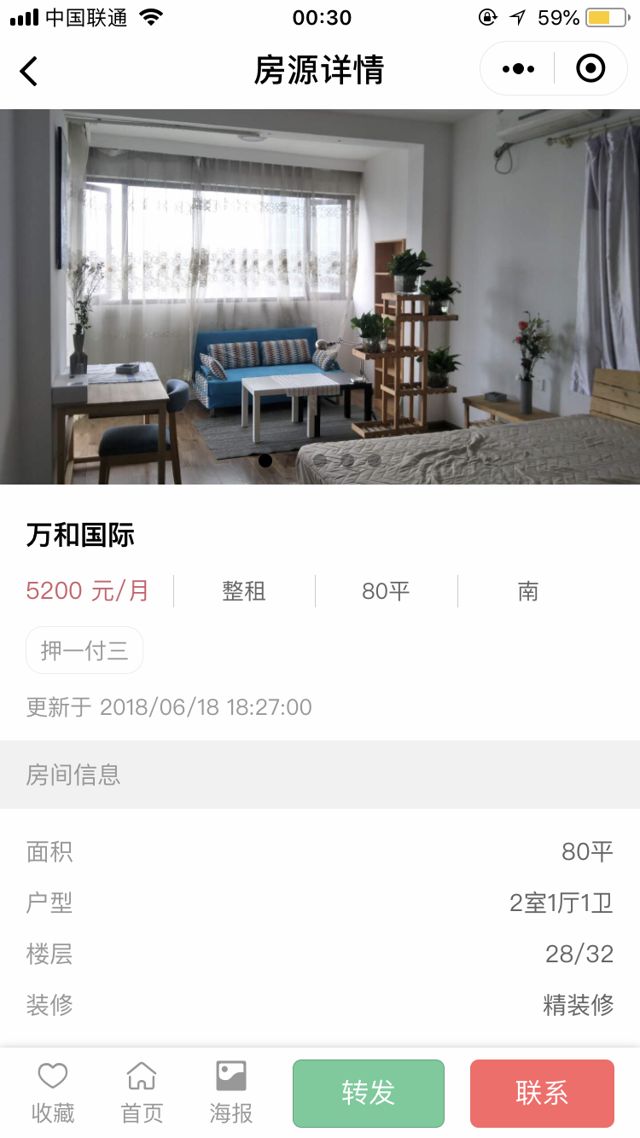The width and height of the screenshot is (640, 1138).
Task: Open the apartment photo gallery
Action: (320, 297)
